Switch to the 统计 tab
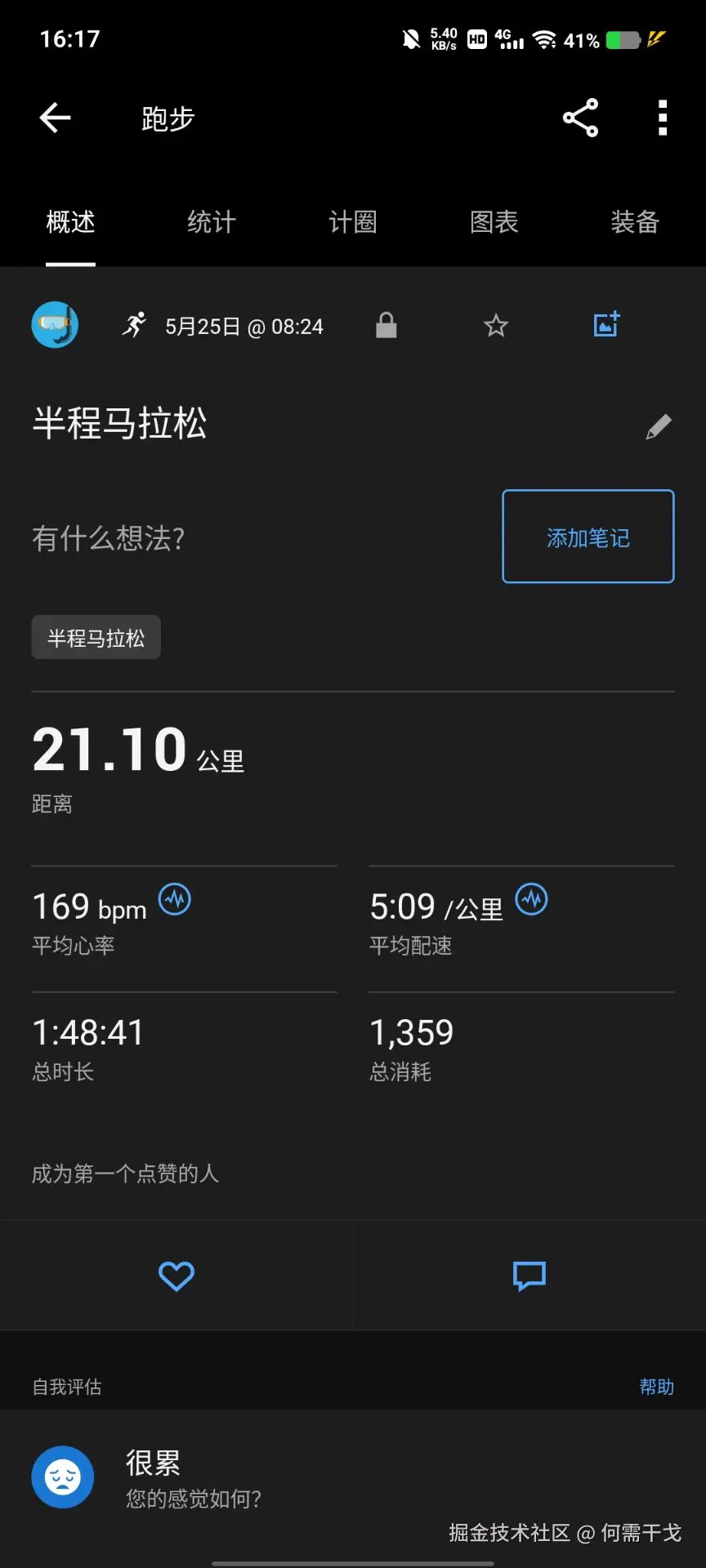This screenshot has height=1568, width=706. click(210, 222)
